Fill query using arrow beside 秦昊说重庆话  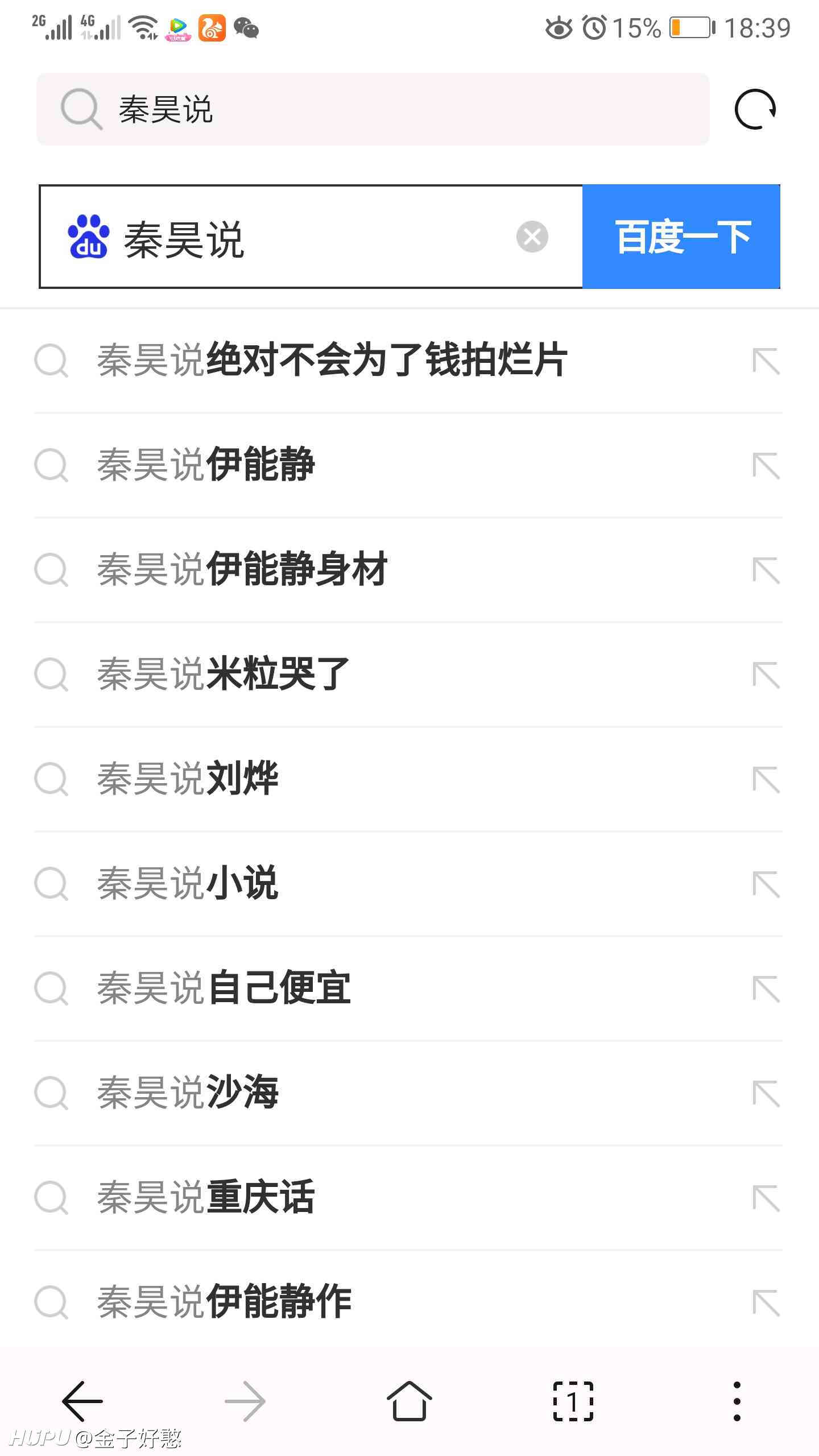[x=766, y=1198]
